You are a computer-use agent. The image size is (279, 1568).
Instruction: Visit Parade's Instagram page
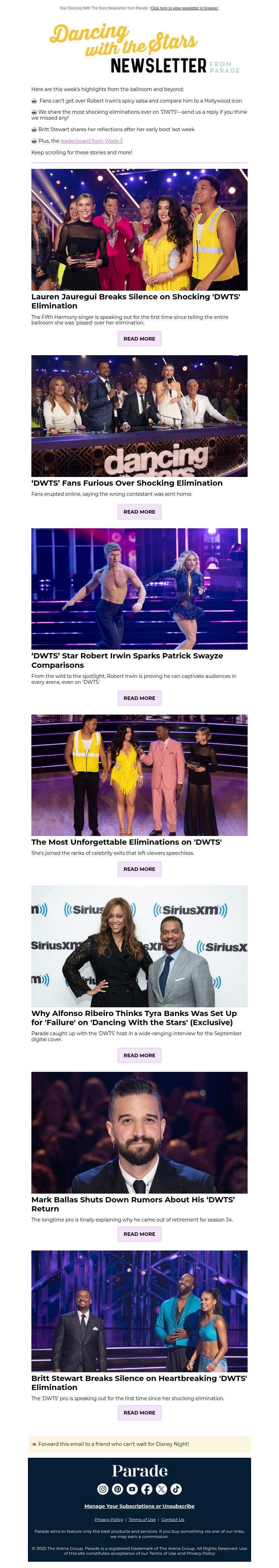coord(103,1489)
